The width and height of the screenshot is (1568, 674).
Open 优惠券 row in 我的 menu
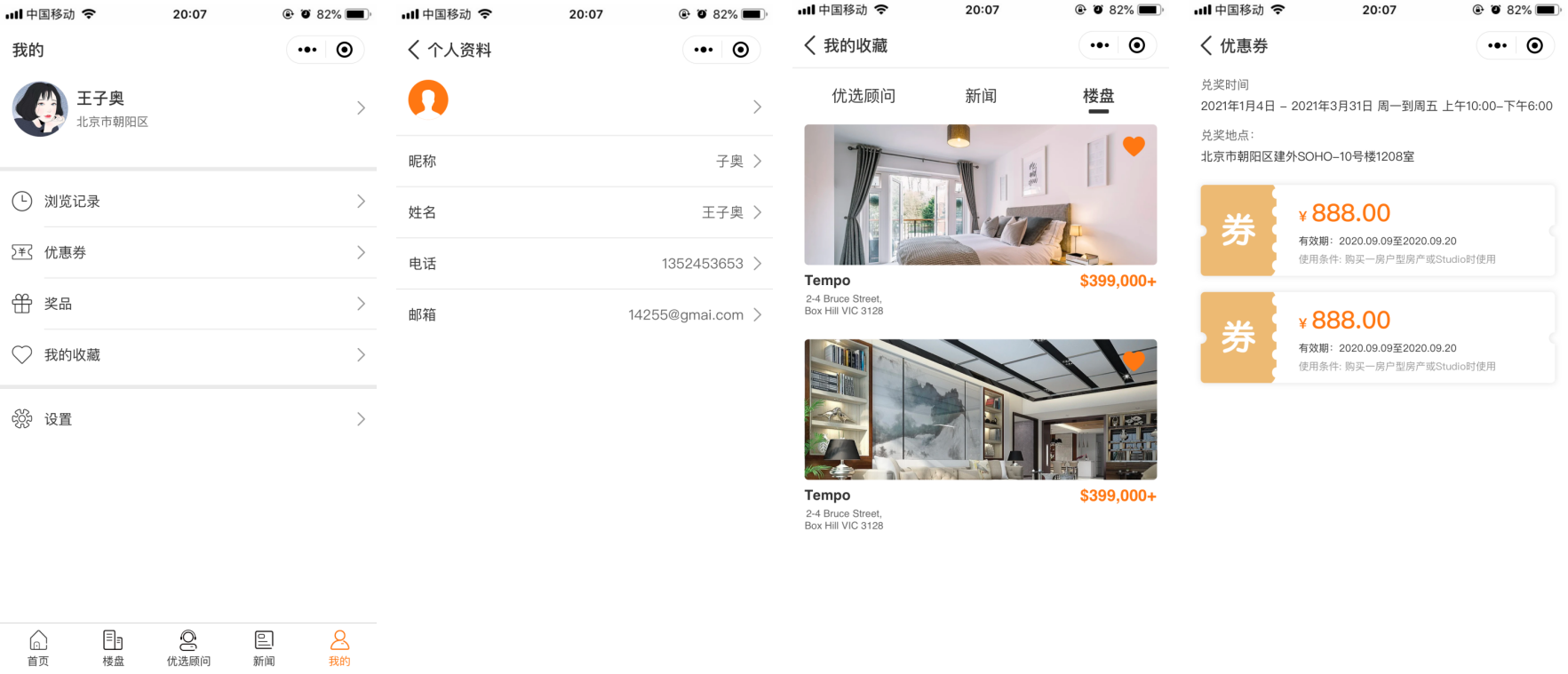pos(188,252)
